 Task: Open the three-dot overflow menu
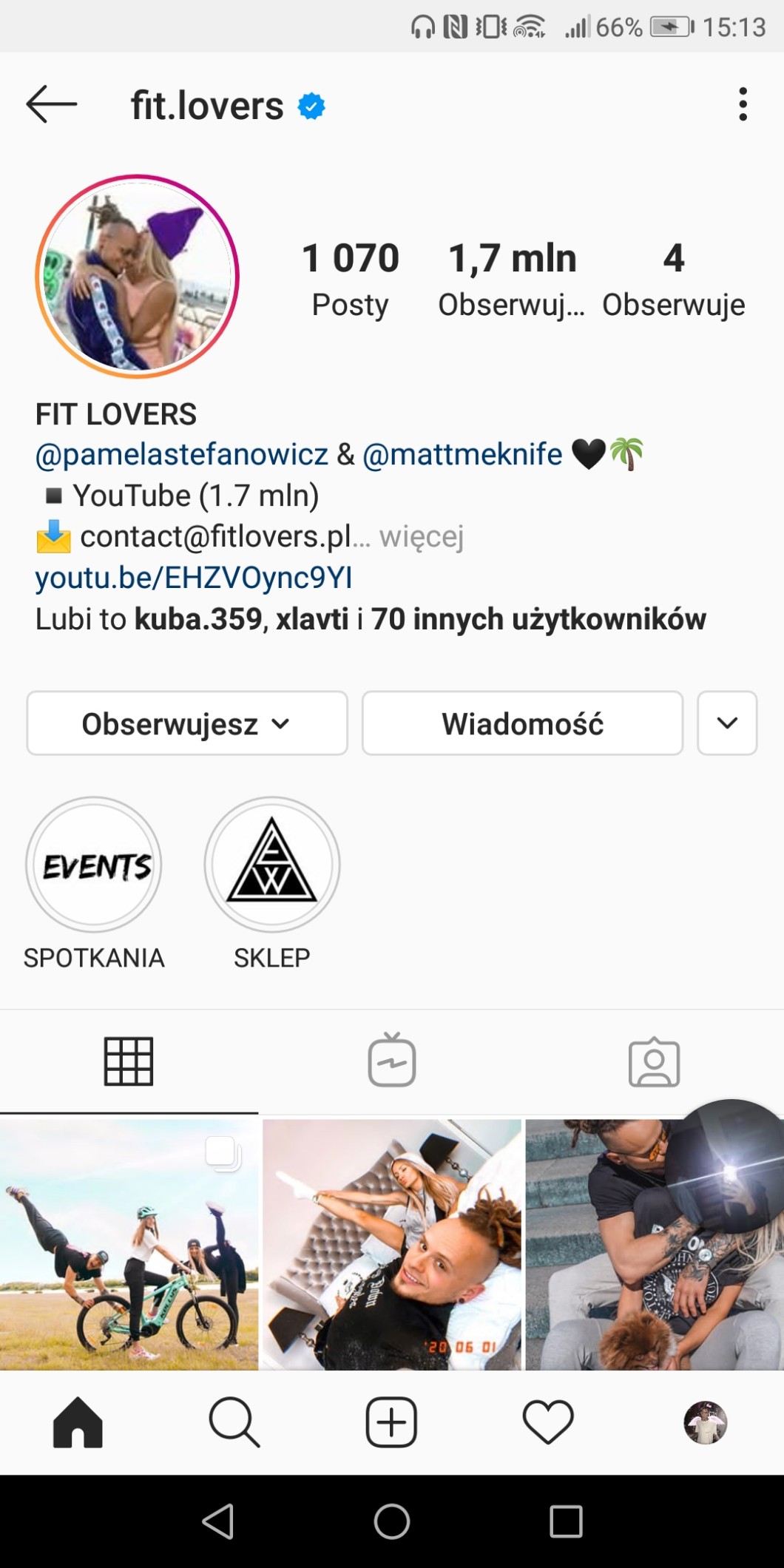pyautogui.click(x=743, y=104)
